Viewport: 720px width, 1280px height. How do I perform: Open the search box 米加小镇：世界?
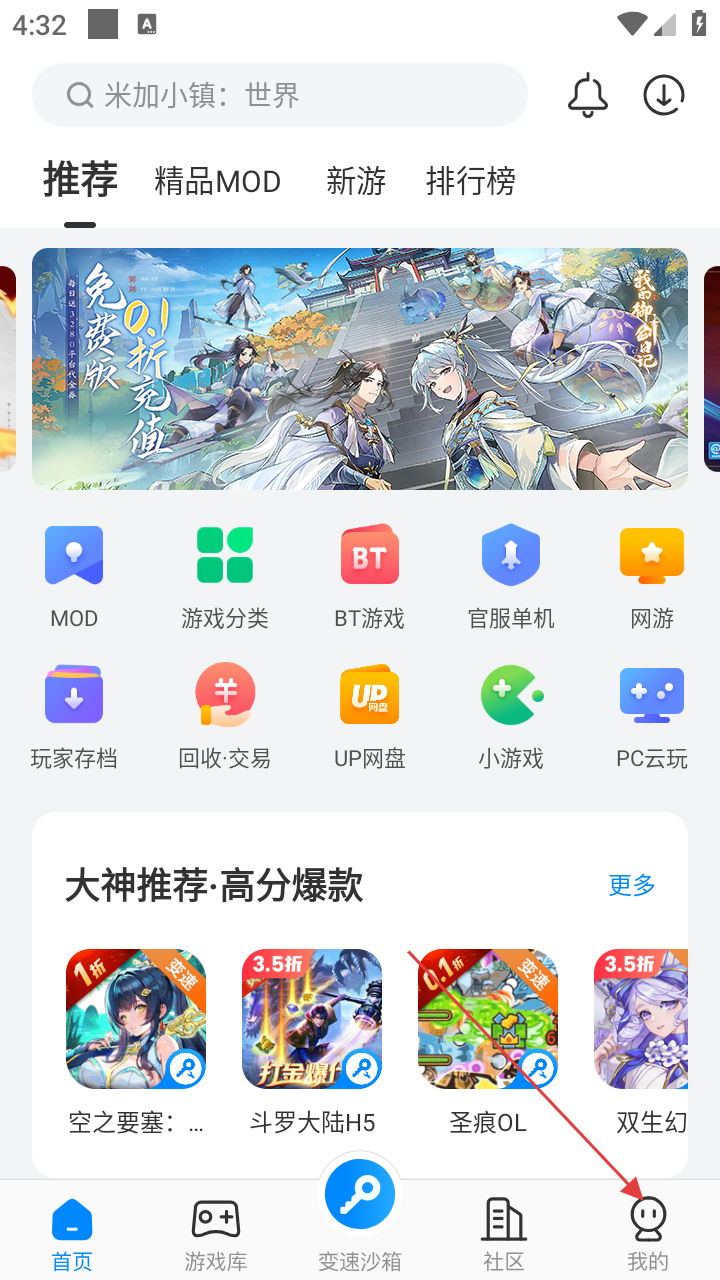click(x=280, y=95)
